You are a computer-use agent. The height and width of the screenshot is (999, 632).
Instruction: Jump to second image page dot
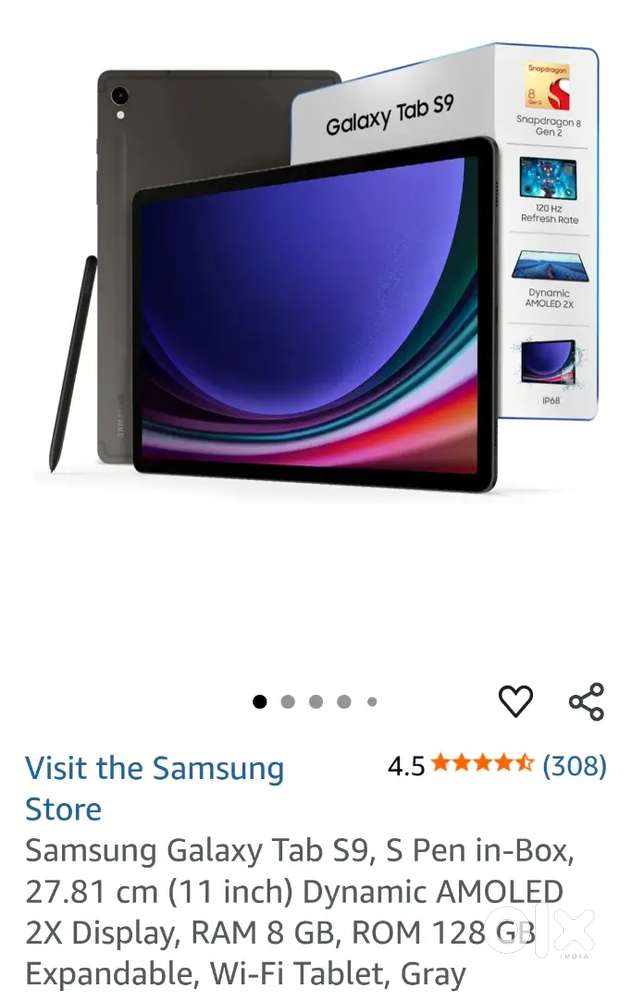288,702
